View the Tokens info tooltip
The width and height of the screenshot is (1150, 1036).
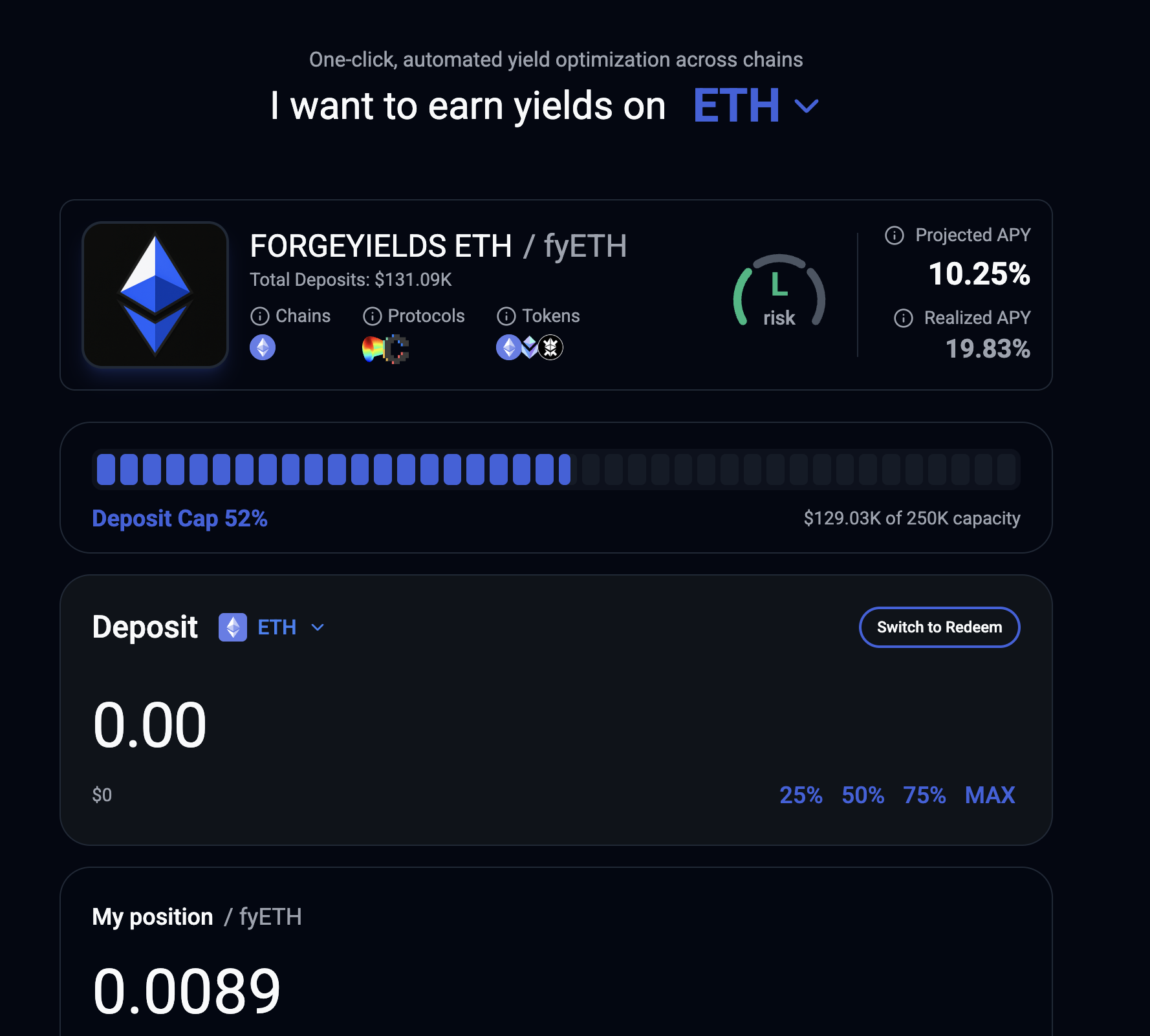[x=506, y=316]
